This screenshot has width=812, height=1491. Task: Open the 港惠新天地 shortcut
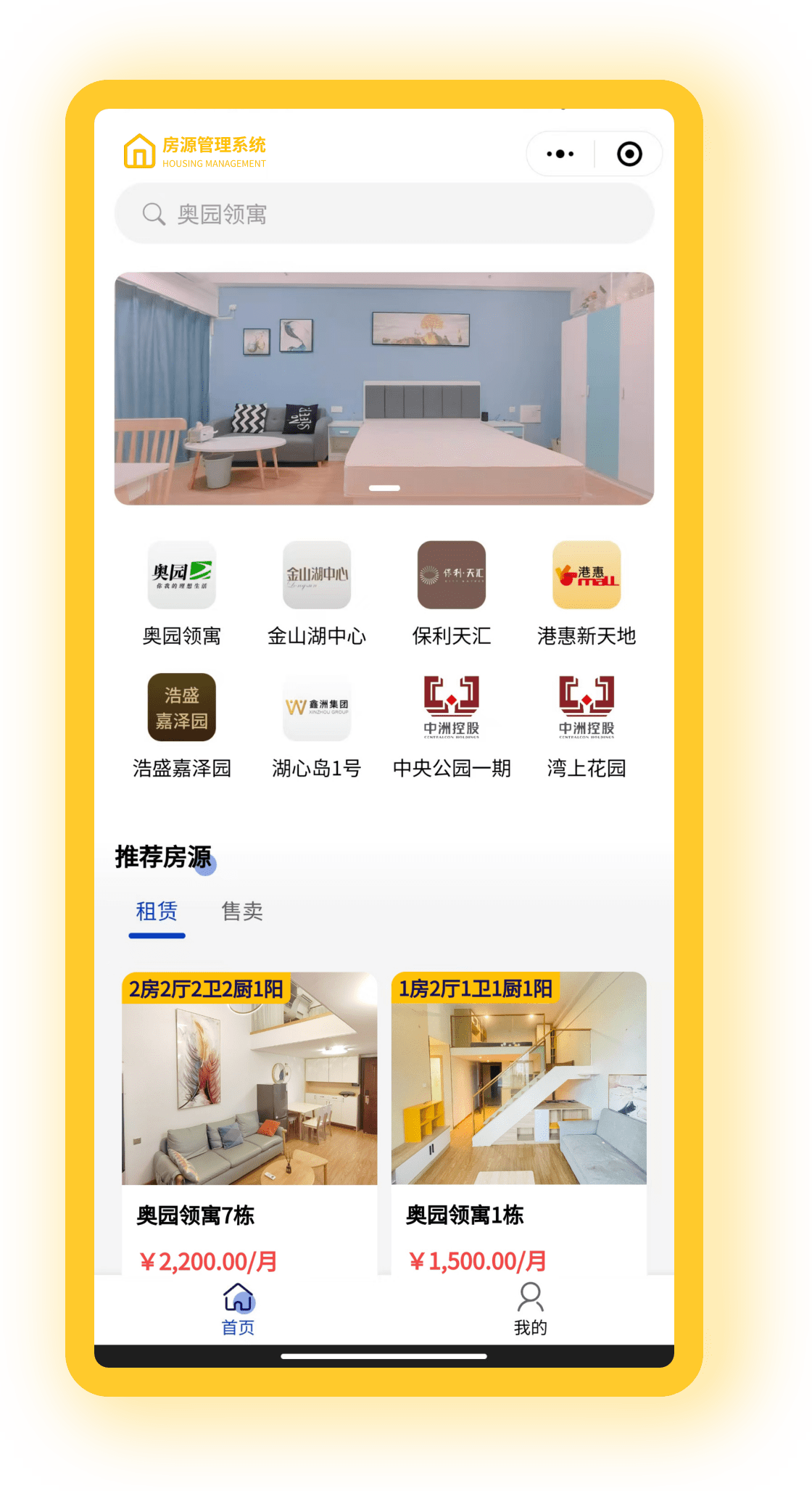(587, 592)
